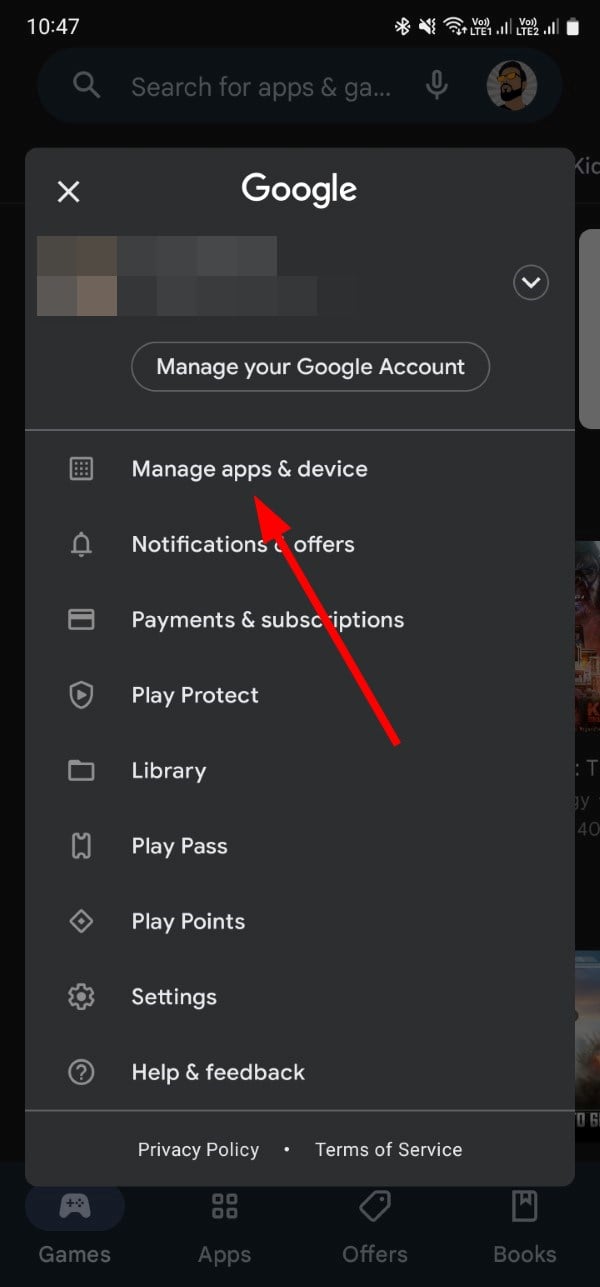Open Notifications & offers
The image size is (600, 1287).
[300, 545]
